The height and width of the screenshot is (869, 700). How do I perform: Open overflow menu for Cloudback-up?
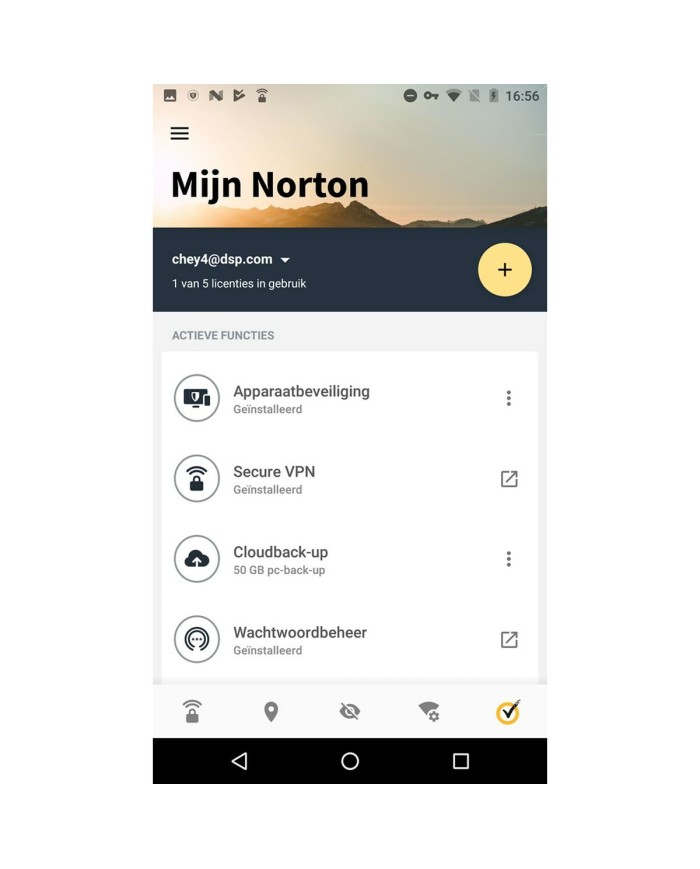click(508, 559)
